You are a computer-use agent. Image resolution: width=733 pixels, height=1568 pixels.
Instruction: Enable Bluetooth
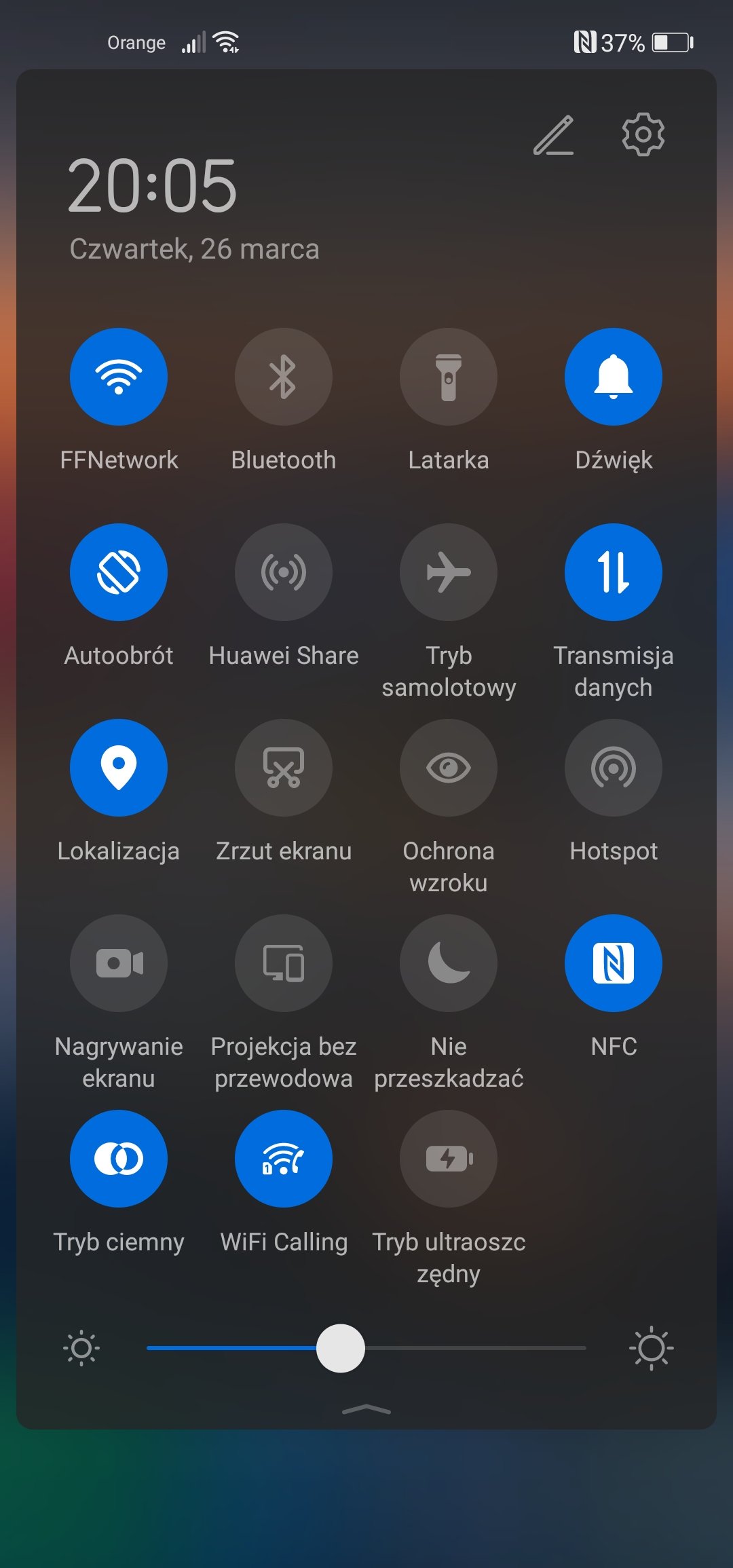point(284,377)
